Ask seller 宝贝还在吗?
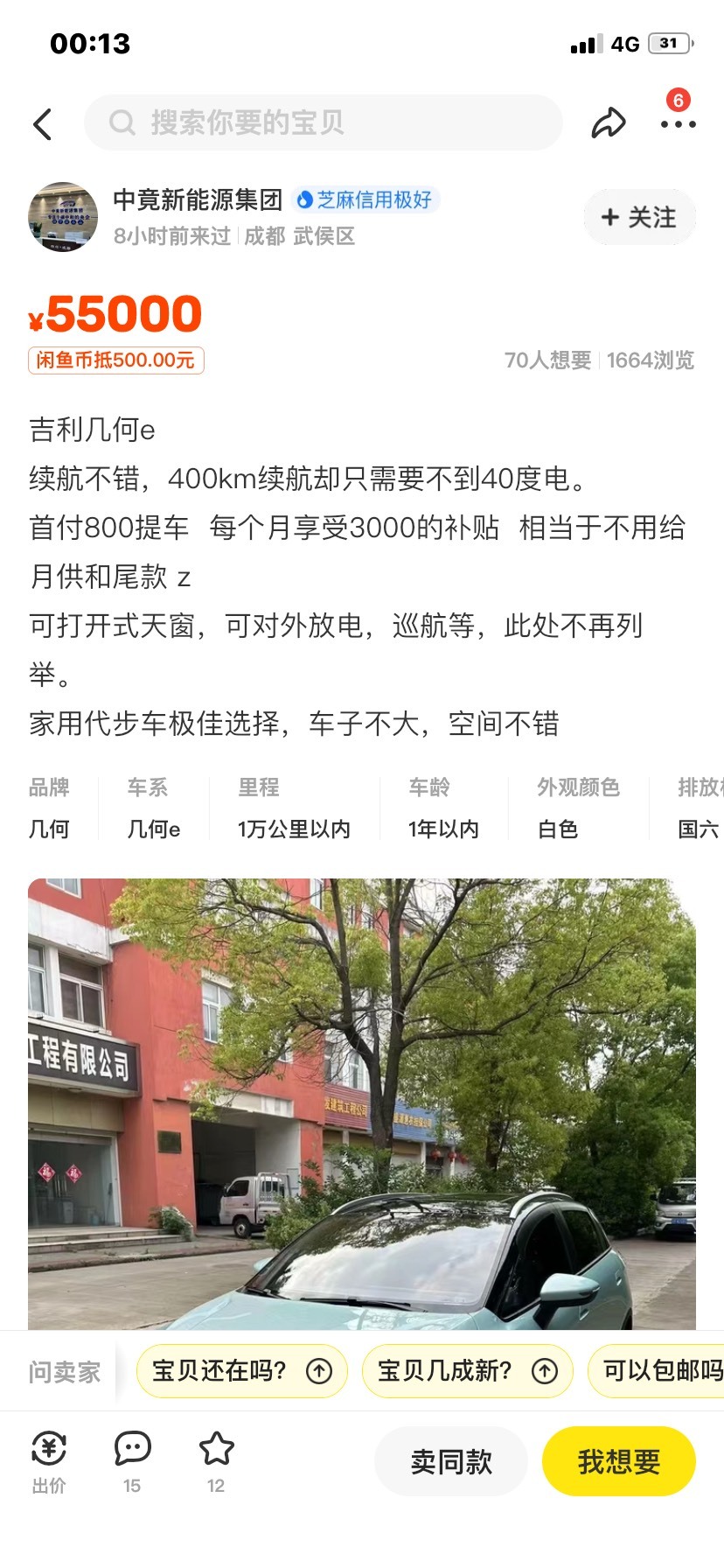The height and width of the screenshot is (1568, 724). pos(242,1371)
